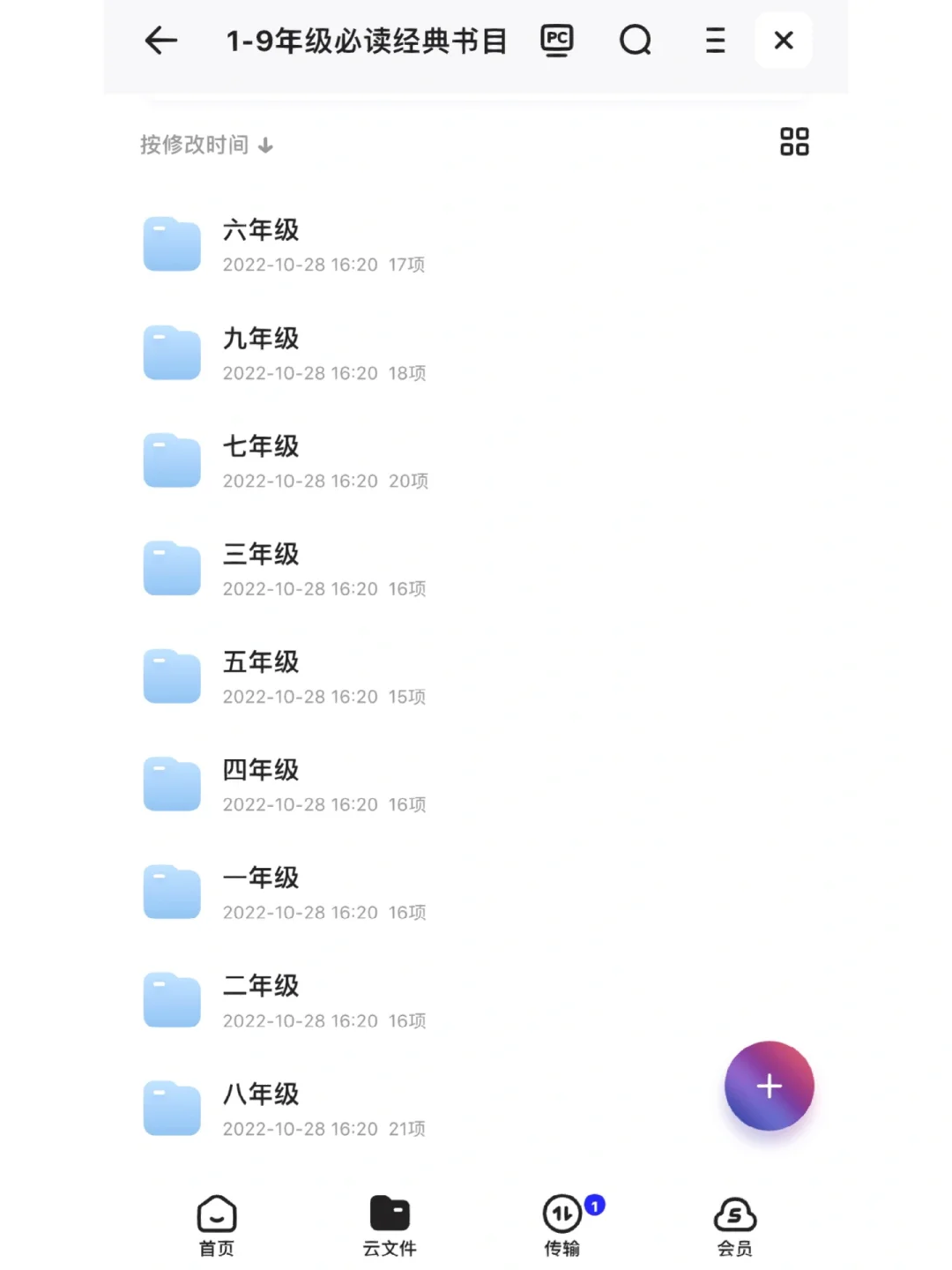The height and width of the screenshot is (1270, 952).
Task: Open the list options menu icon
Action: pos(715,41)
